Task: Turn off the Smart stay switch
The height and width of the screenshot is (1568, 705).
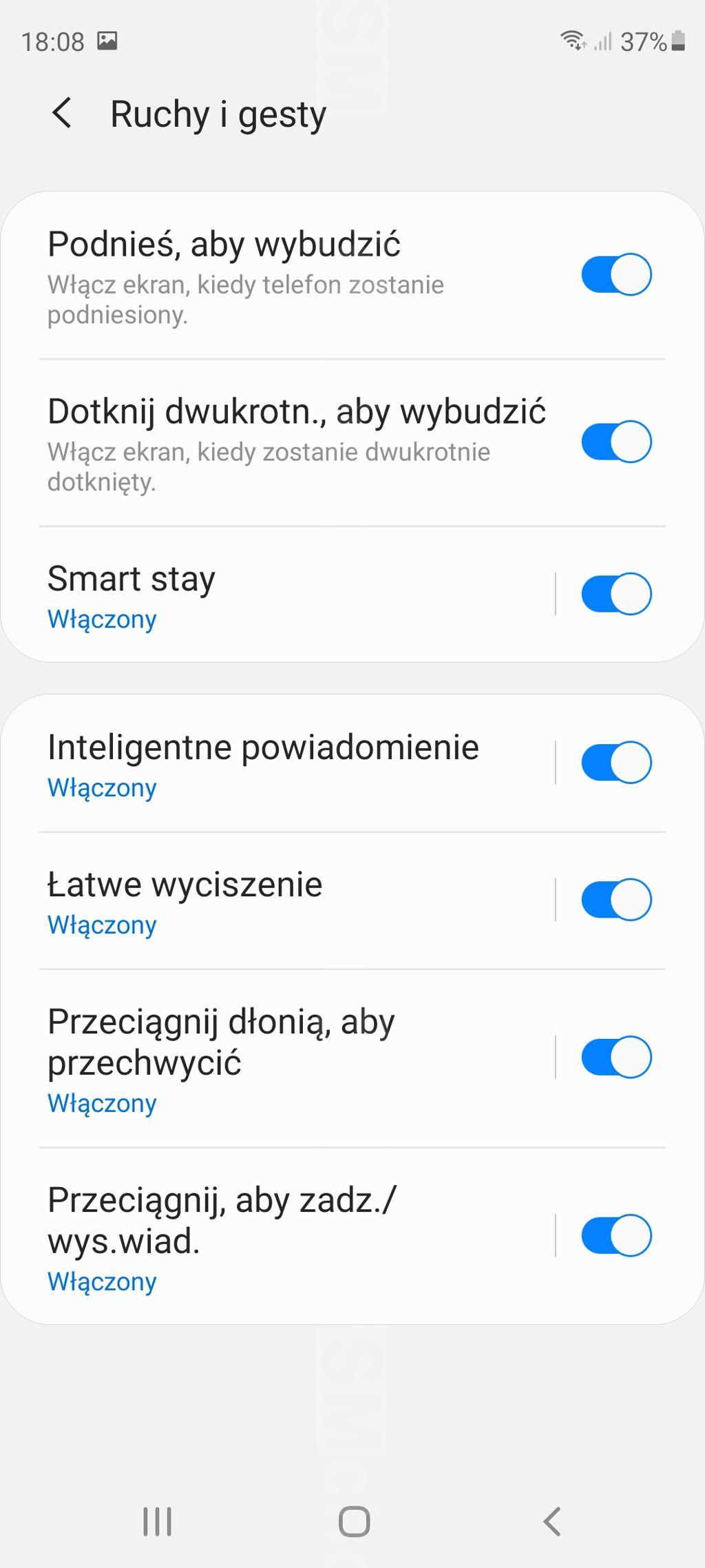Action: [x=616, y=594]
